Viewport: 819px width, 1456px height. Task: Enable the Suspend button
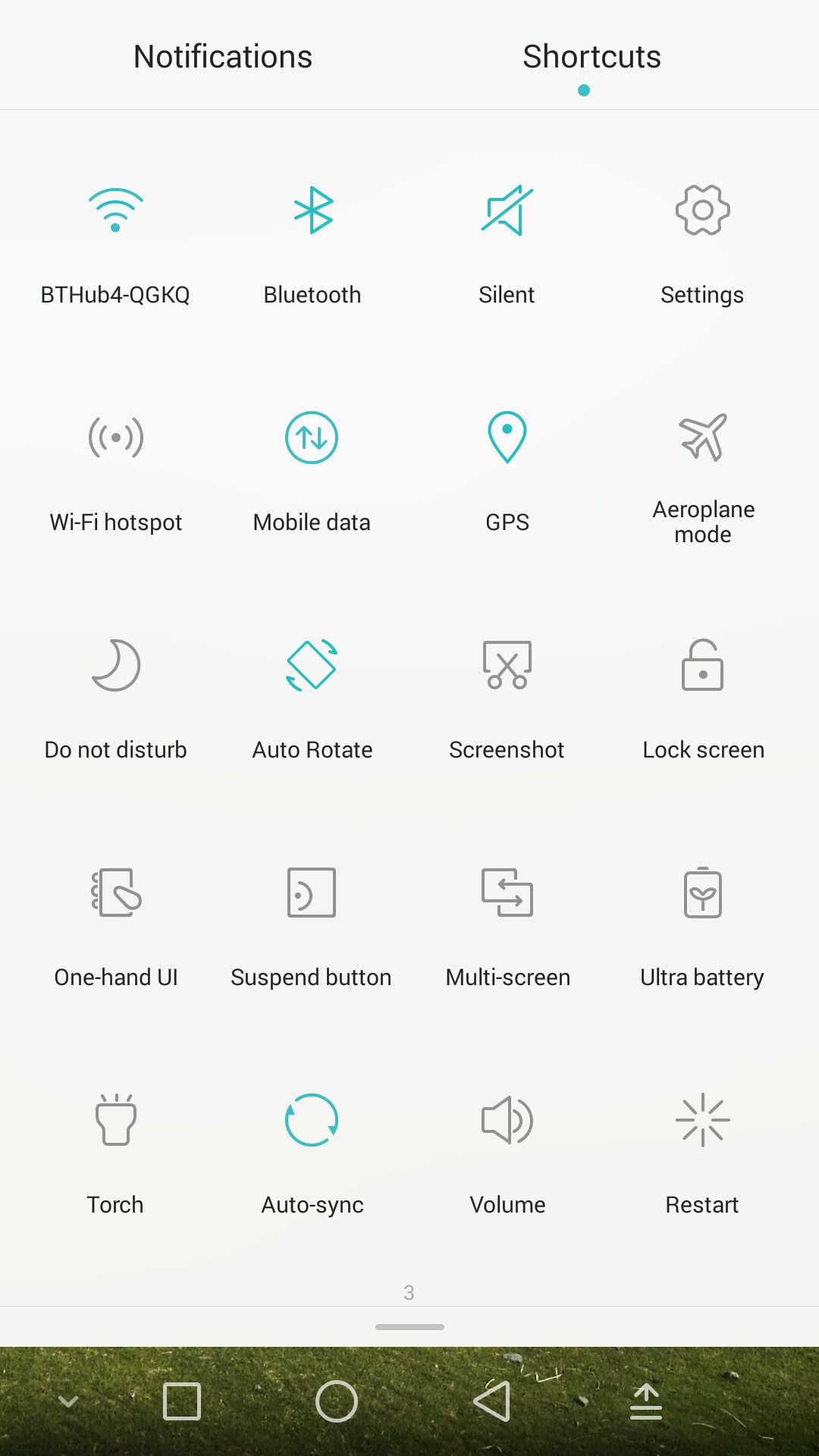pyautogui.click(x=312, y=893)
